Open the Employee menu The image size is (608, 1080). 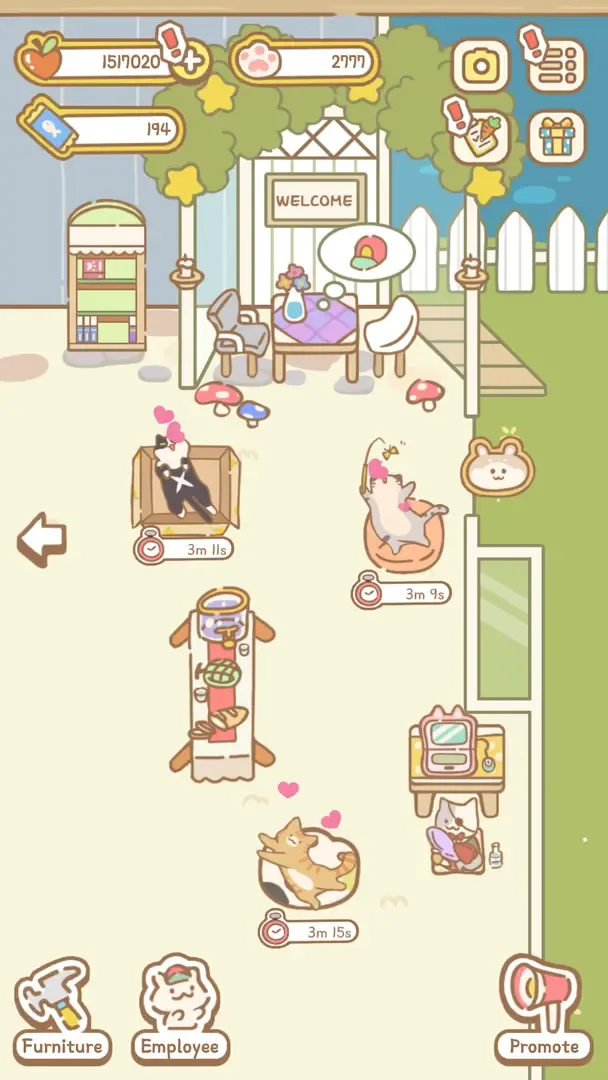tap(179, 1010)
